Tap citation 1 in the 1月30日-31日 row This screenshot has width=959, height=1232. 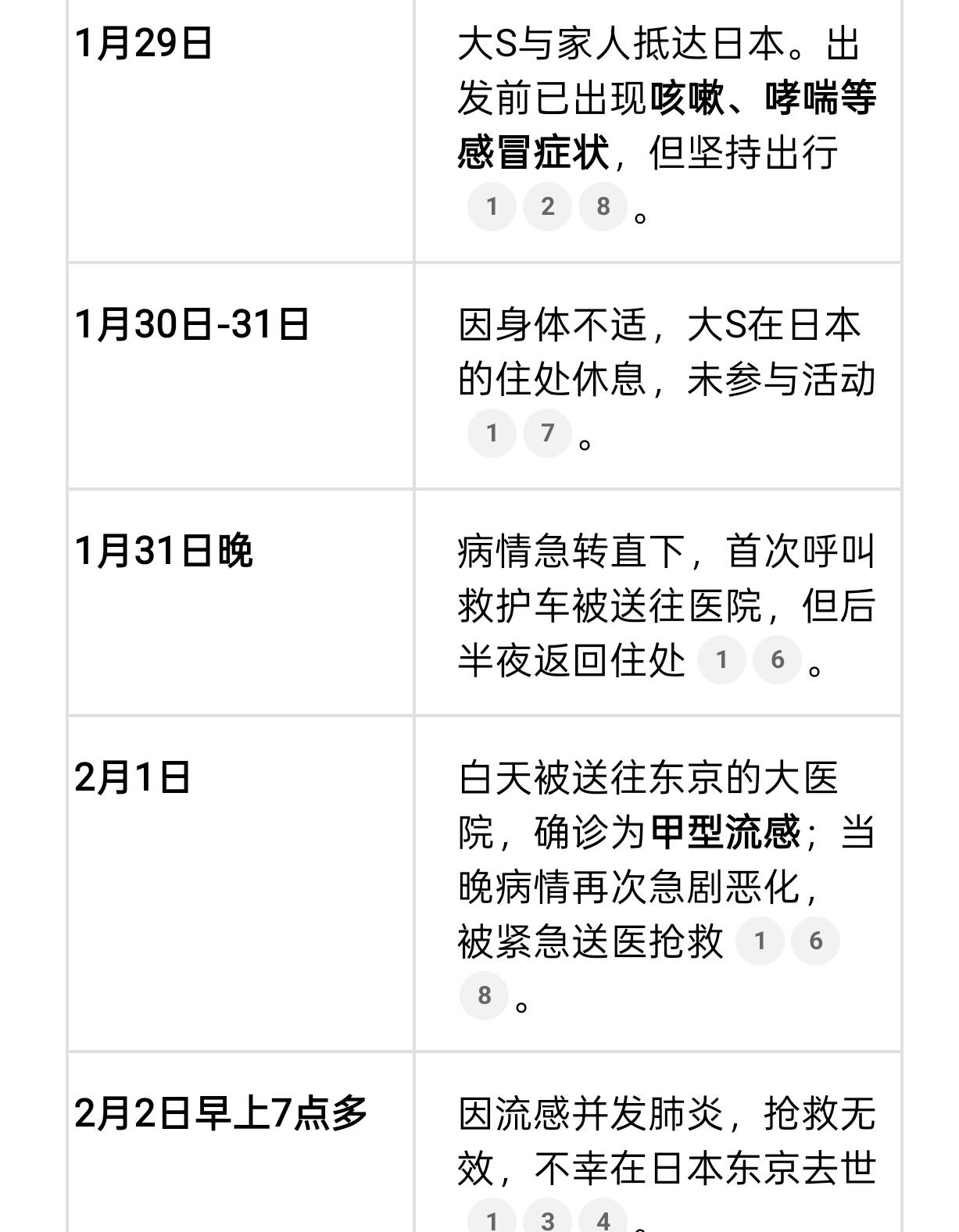pos(492,433)
